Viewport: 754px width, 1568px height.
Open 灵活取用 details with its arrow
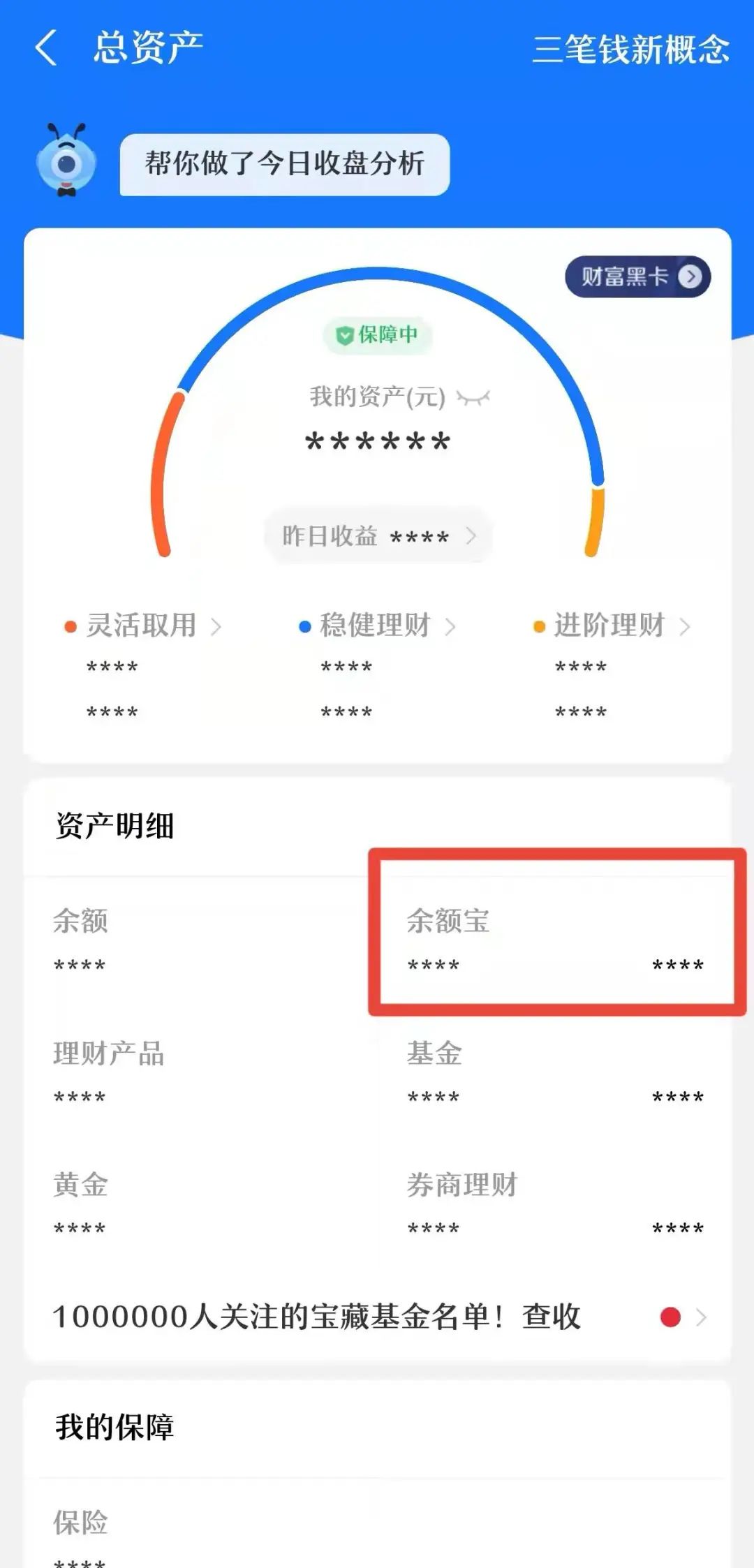pyautogui.click(x=216, y=626)
